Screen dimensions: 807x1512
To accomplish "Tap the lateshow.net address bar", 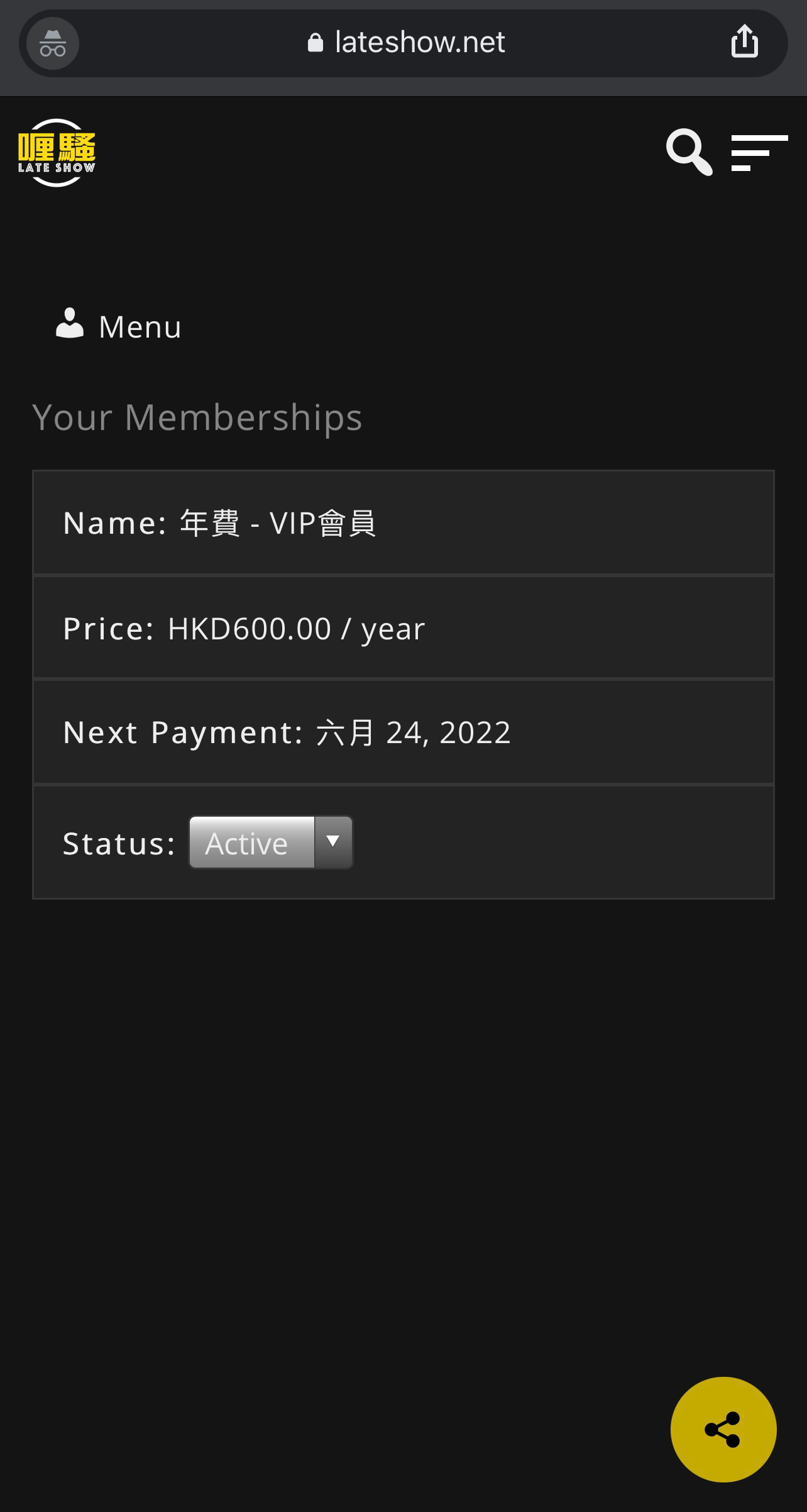I will point(406,43).
